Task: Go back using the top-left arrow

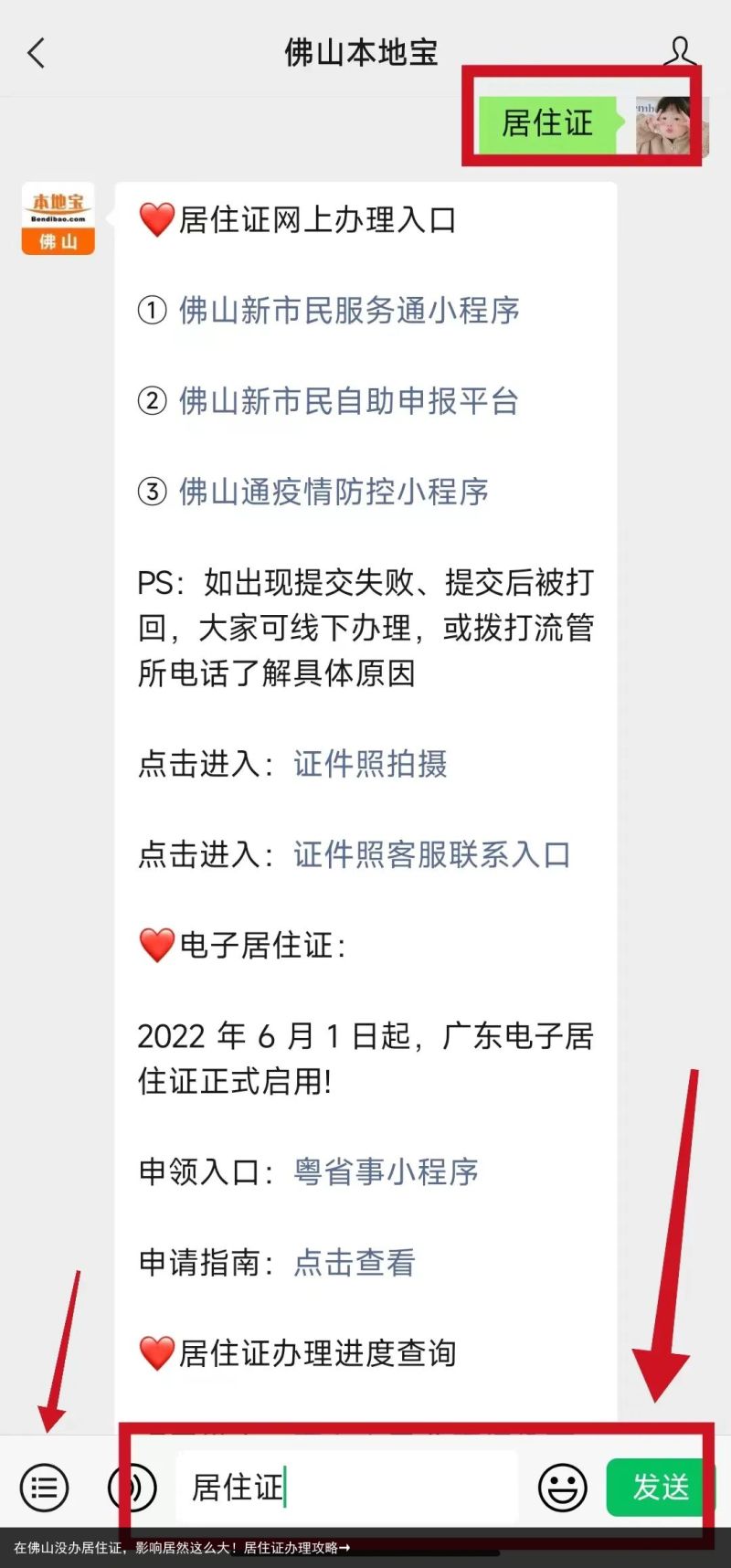Action: tap(37, 53)
